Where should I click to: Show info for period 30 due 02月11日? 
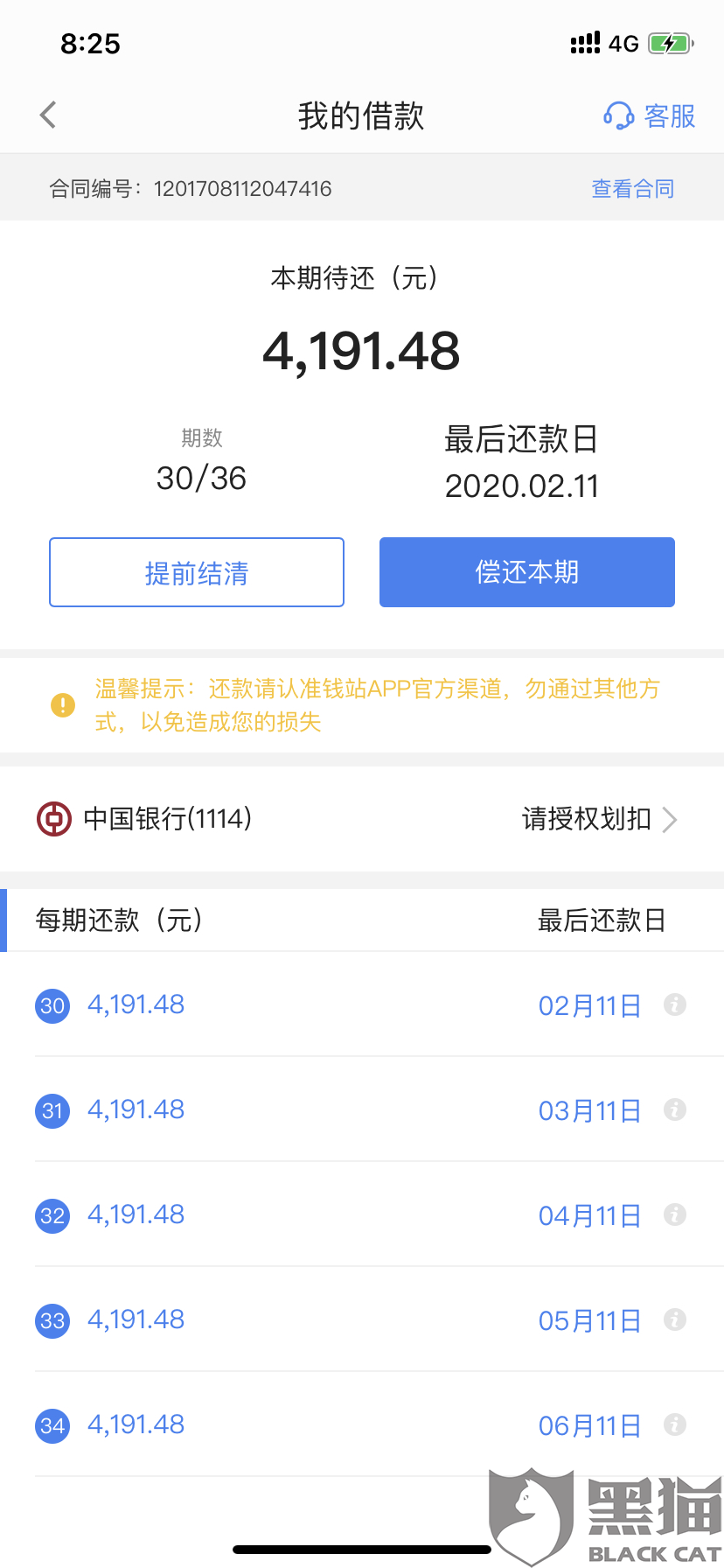674,1004
